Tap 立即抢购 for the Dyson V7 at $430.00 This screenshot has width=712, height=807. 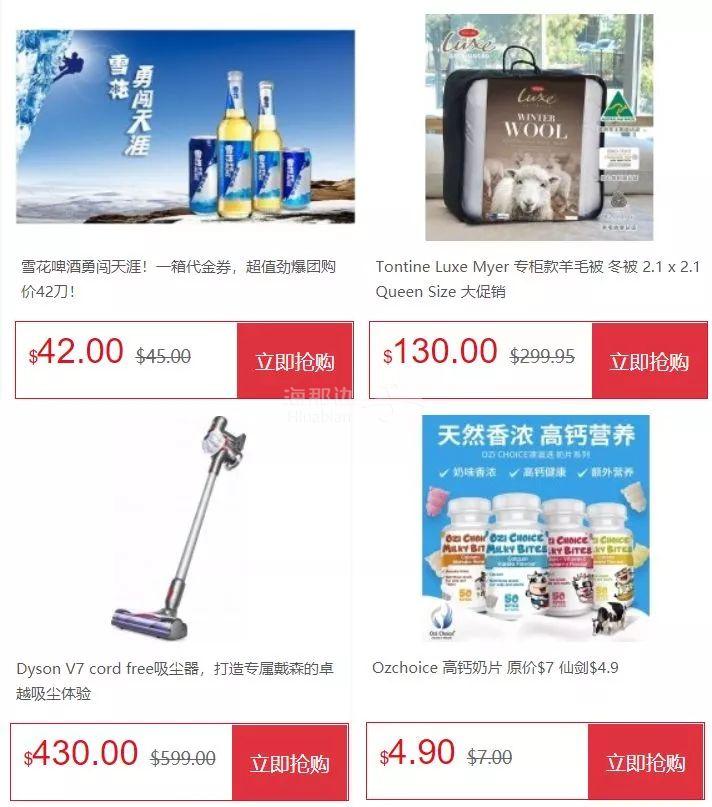coord(289,764)
